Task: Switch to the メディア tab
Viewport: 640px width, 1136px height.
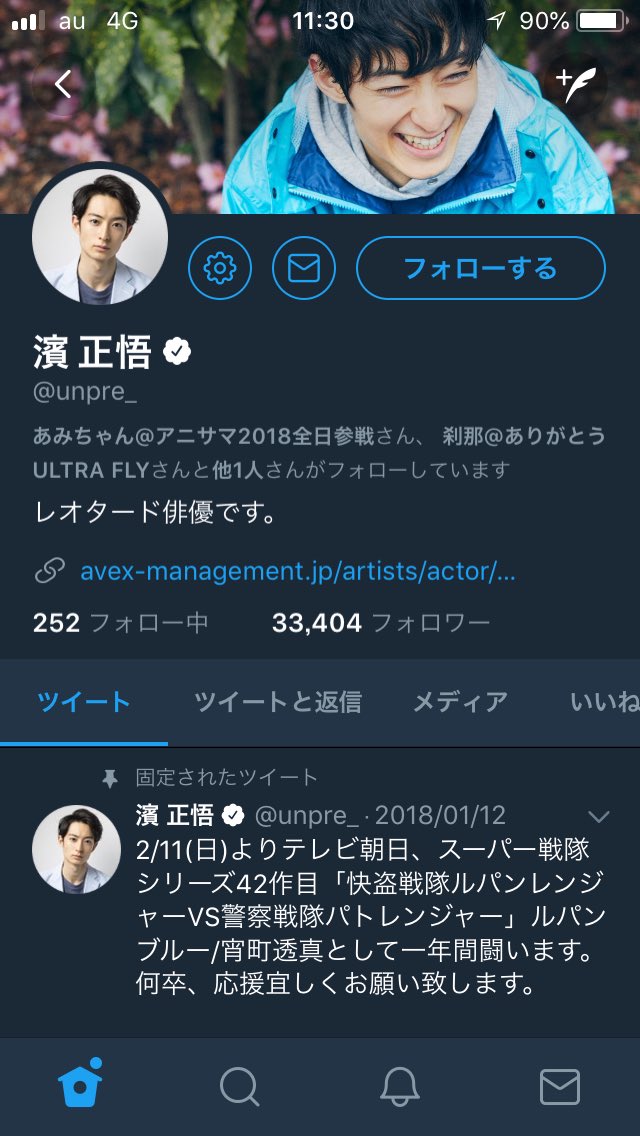Action: pyautogui.click(x=460, y=702)
